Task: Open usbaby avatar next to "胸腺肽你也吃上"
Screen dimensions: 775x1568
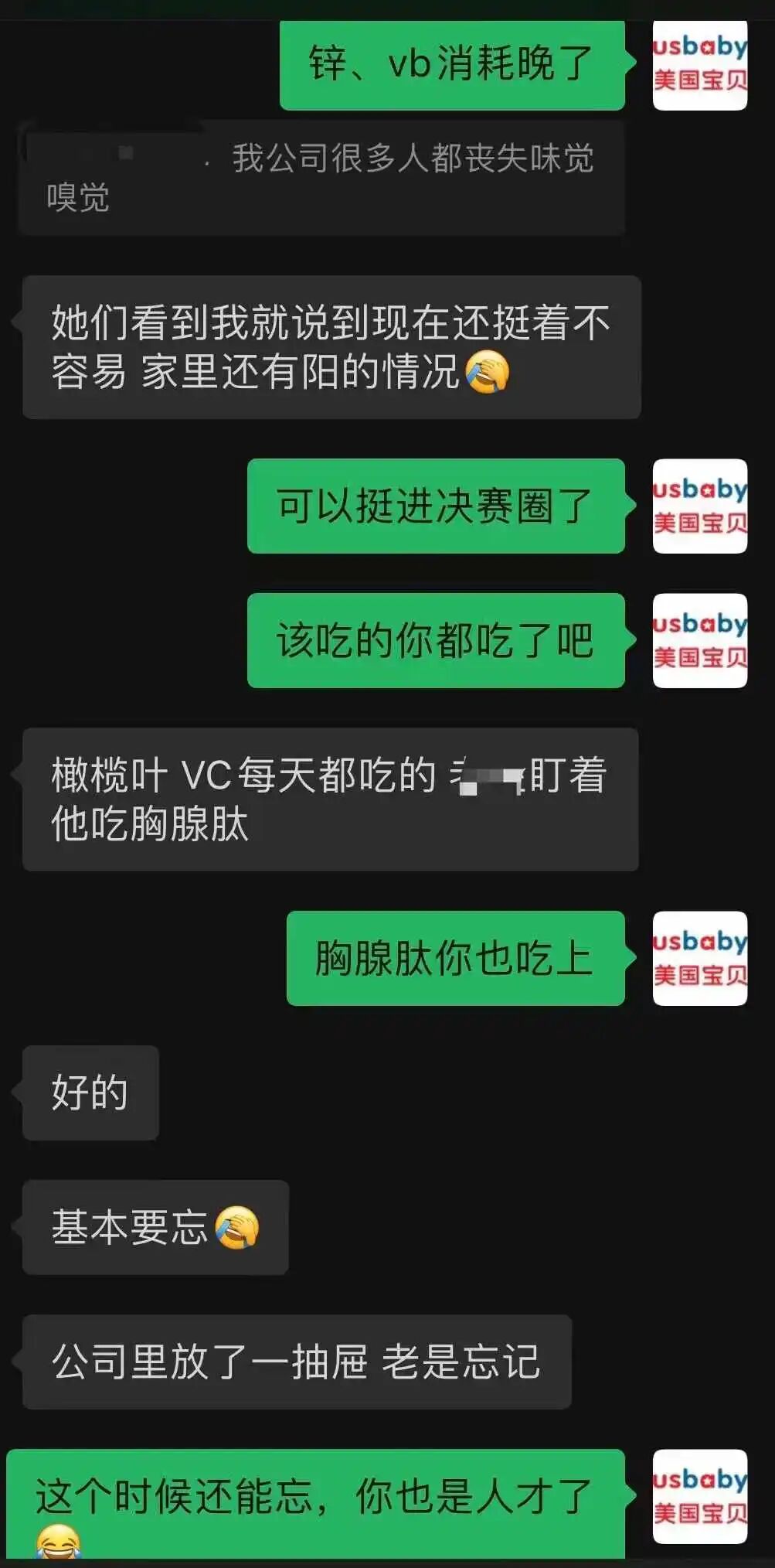Action: tap(700, 958)
